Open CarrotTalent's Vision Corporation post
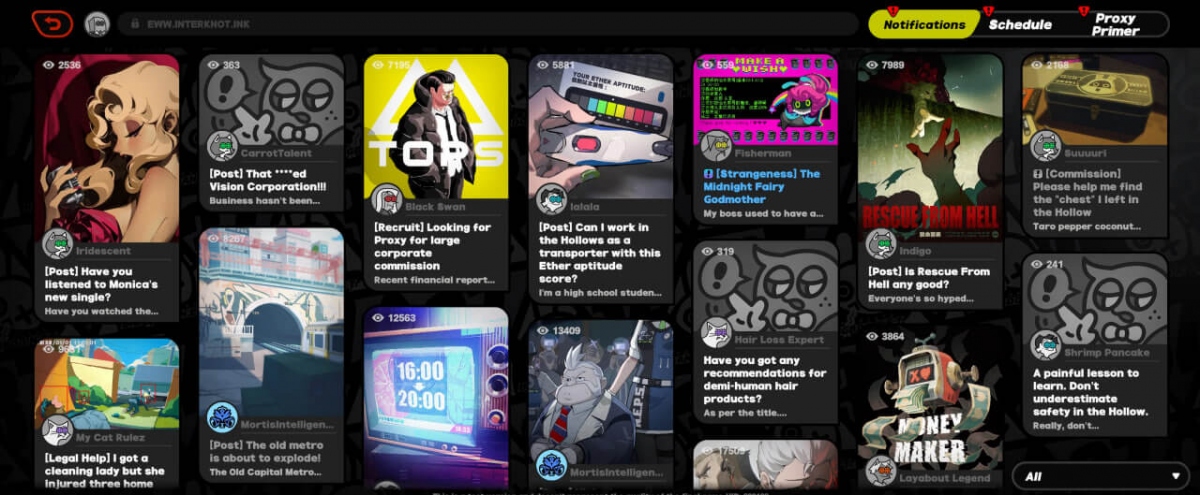 pos(271,130)
